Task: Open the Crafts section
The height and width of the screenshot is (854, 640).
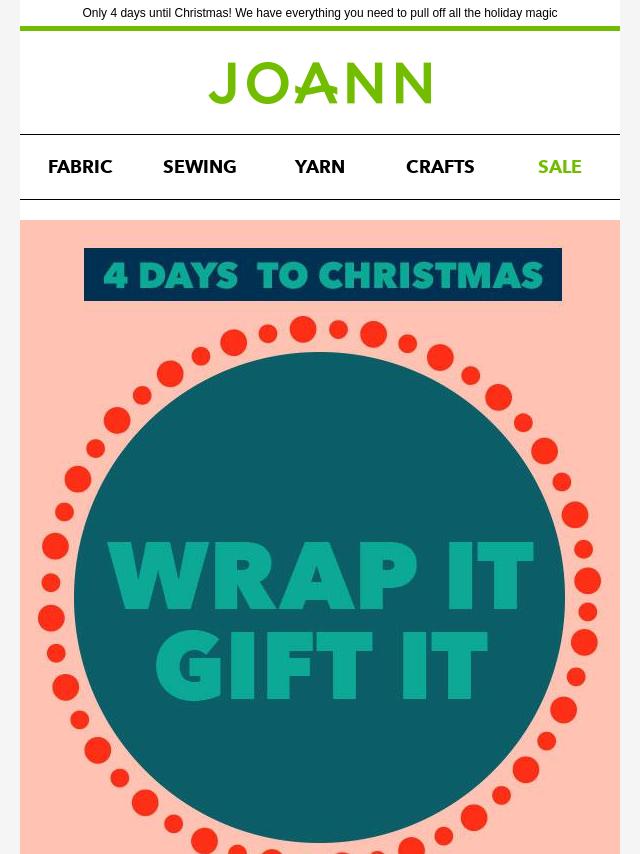Action: [440, 167]
